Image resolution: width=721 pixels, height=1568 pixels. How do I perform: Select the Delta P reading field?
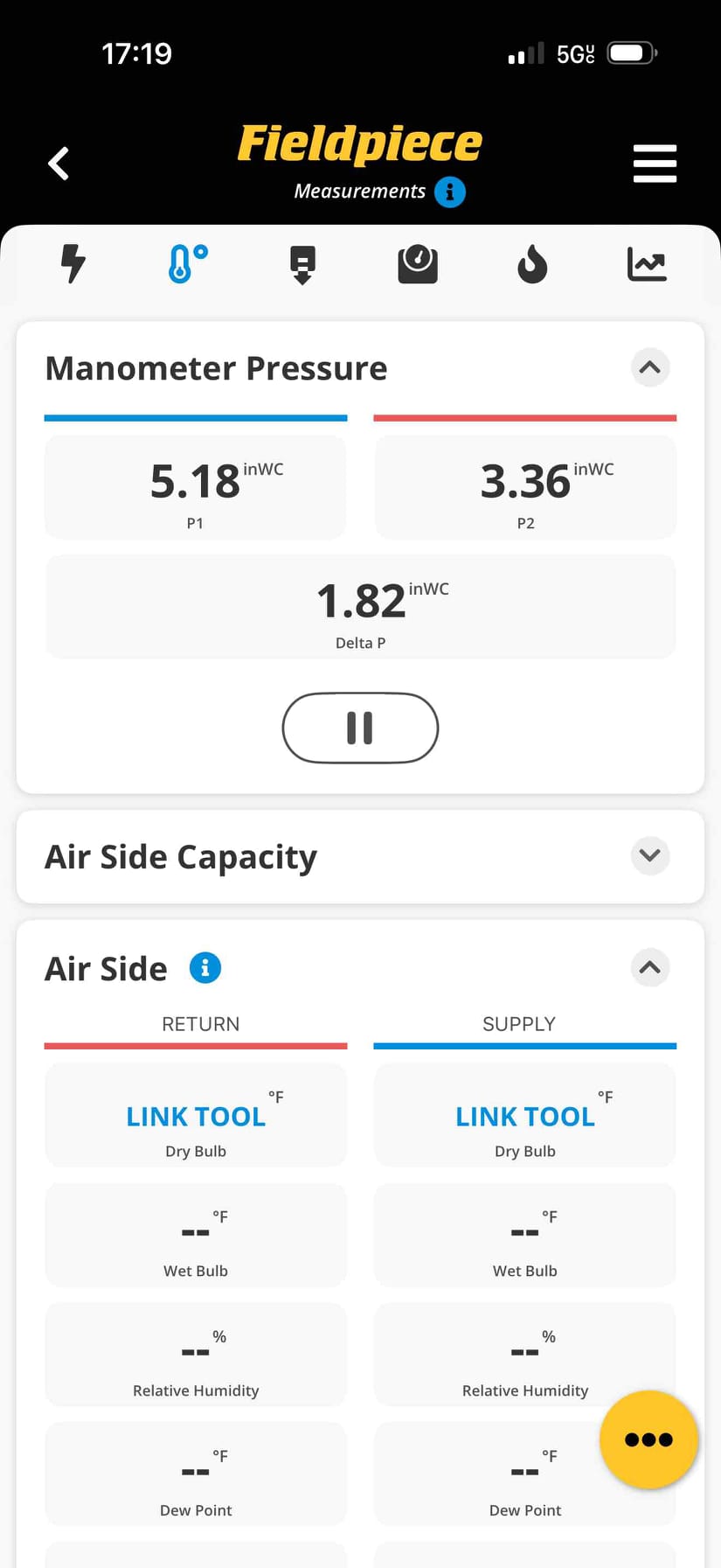[360, 606]
